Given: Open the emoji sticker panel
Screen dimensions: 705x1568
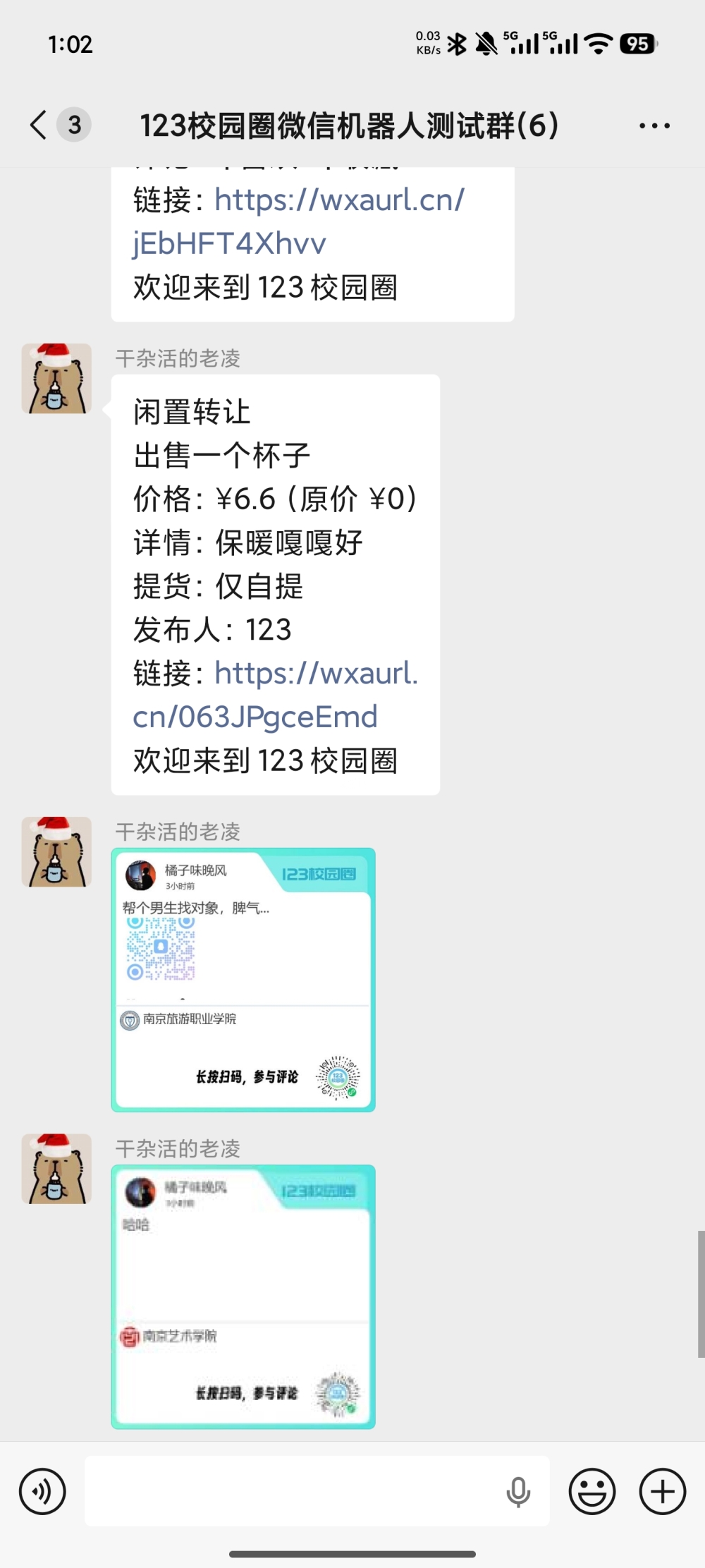Looking at the screenshot, I should (x=591, y=1491).
